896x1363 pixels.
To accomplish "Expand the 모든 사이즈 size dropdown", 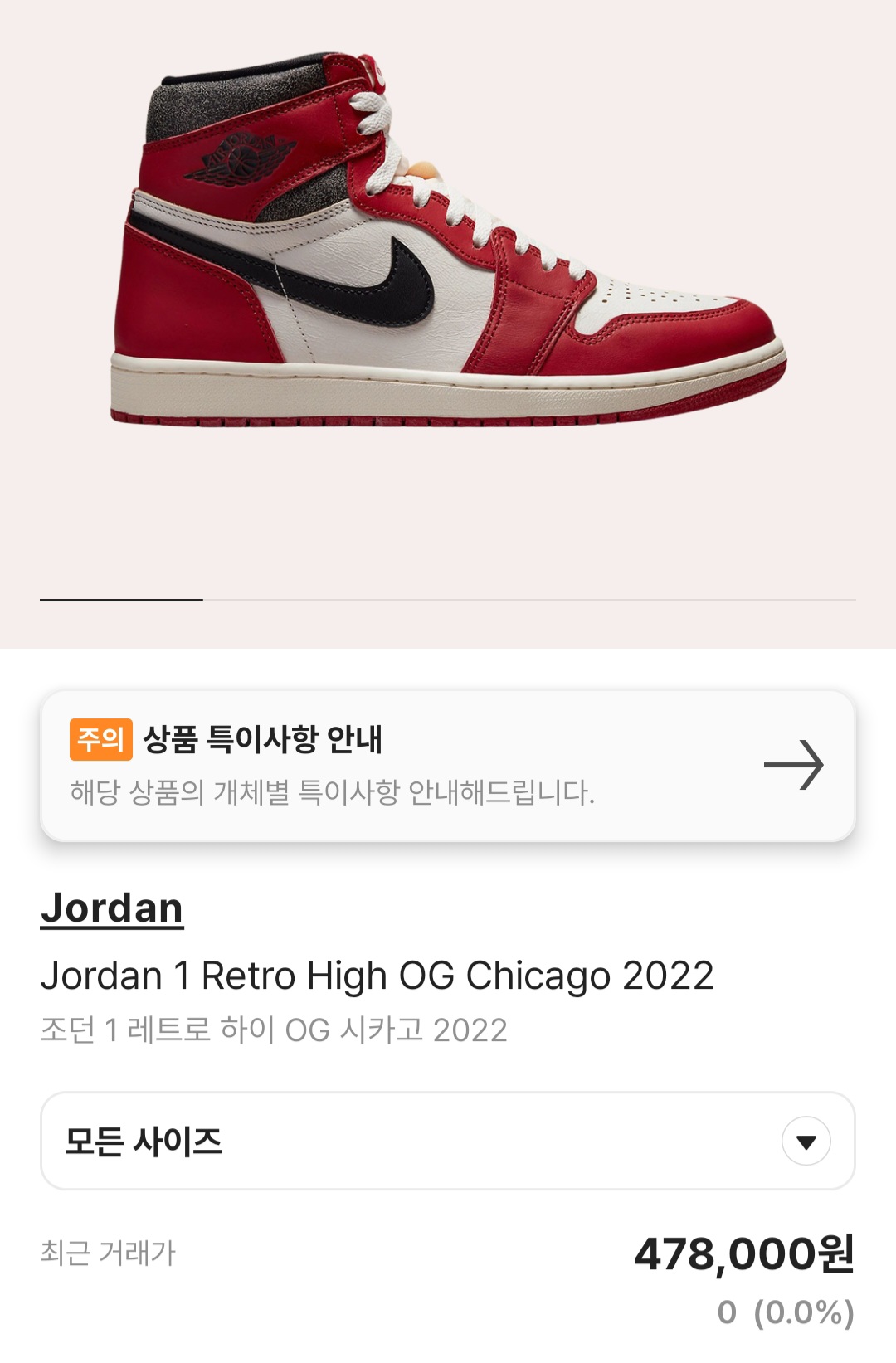I will click(447, 1141).
